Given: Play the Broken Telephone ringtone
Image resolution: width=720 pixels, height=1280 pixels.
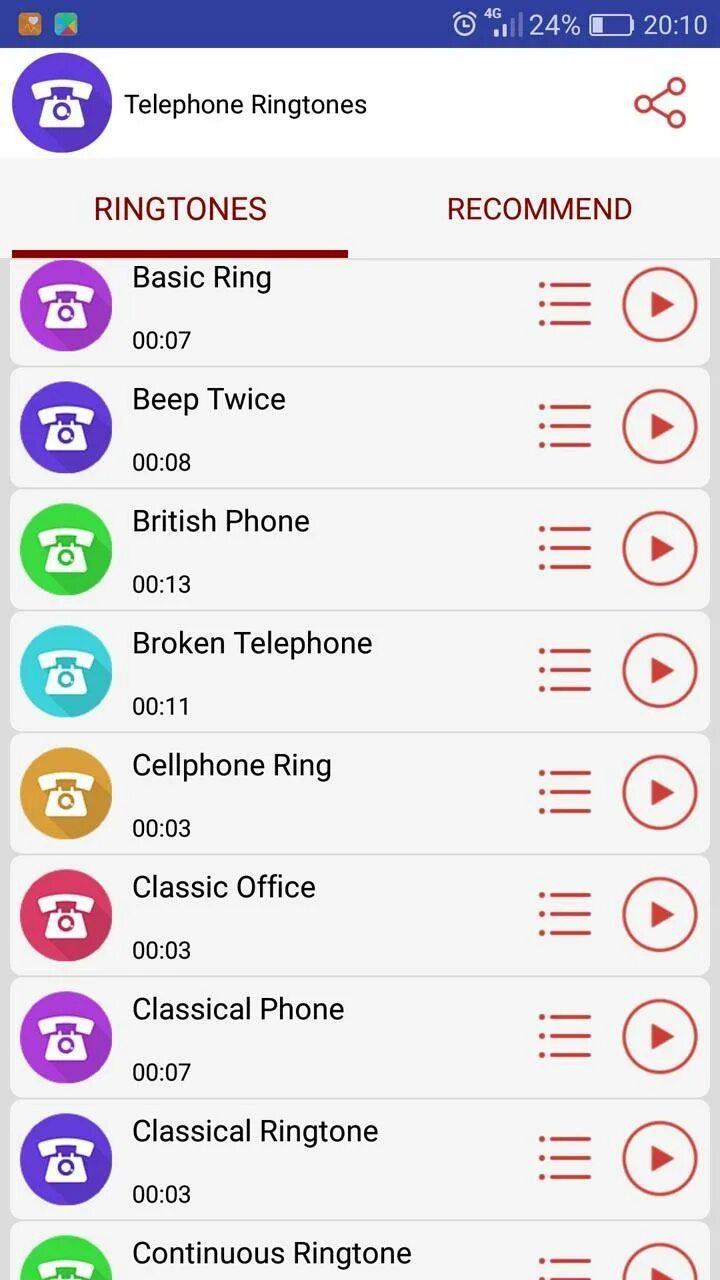Looking at the screenshot, I should [660, 671].
